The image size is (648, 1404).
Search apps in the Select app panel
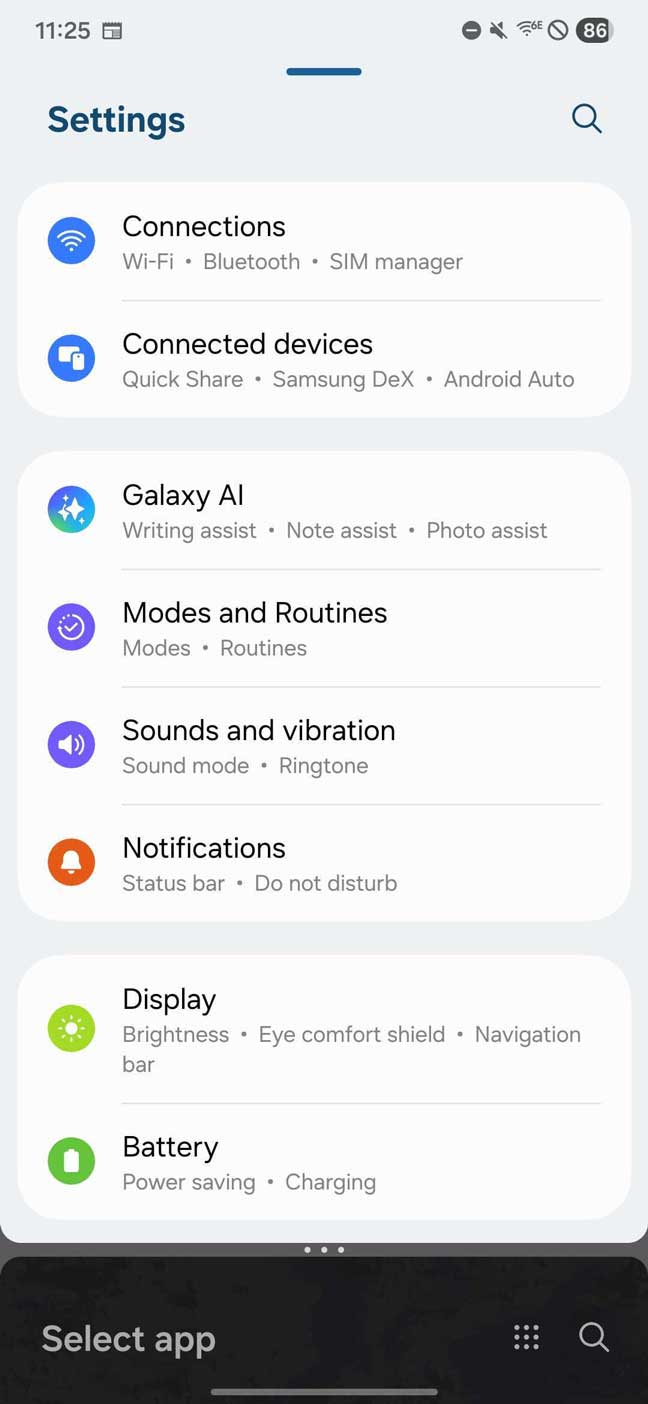[594, 1337]
